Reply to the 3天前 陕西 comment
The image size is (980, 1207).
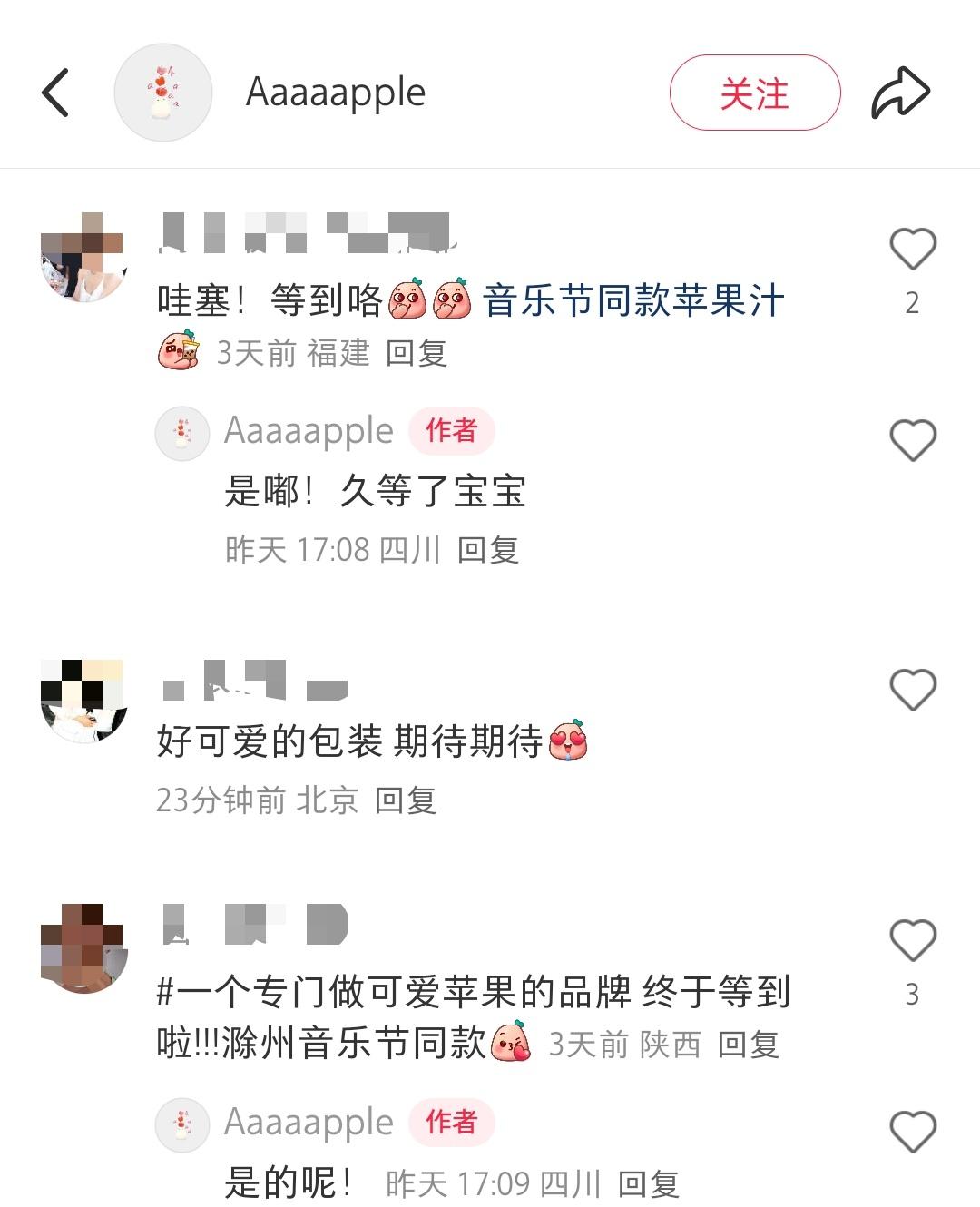click(748, 1045)
